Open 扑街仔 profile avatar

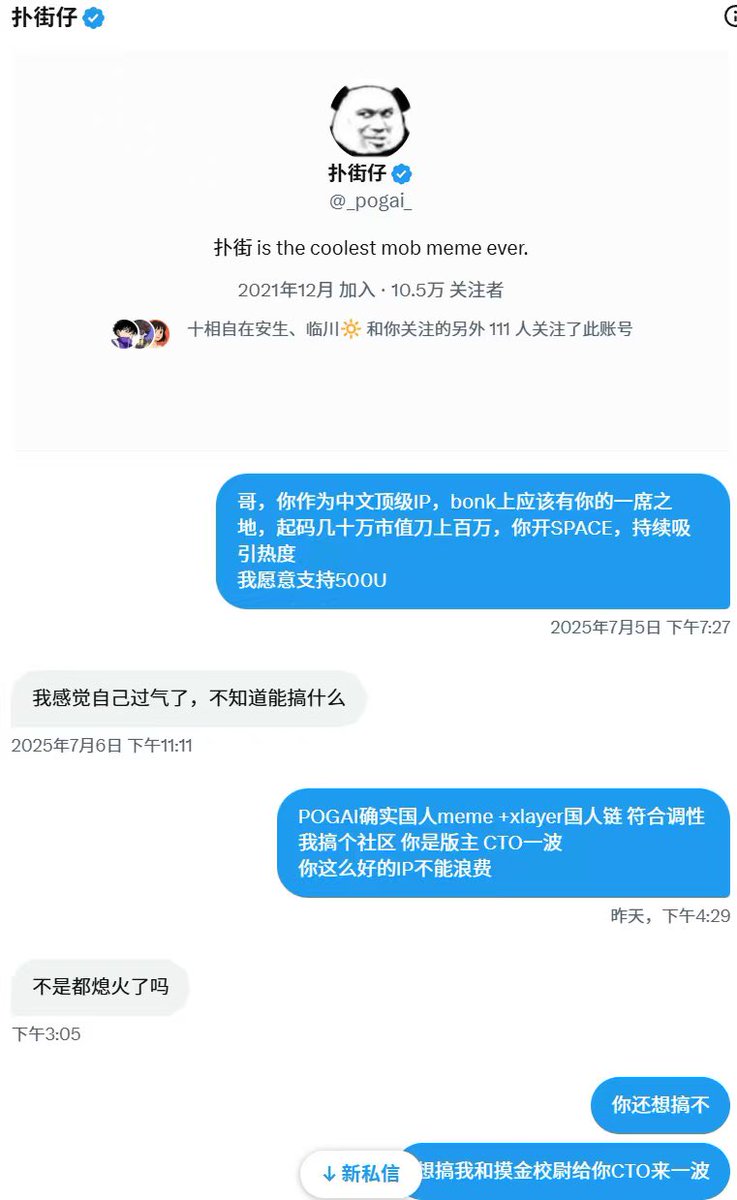(370, 120)
